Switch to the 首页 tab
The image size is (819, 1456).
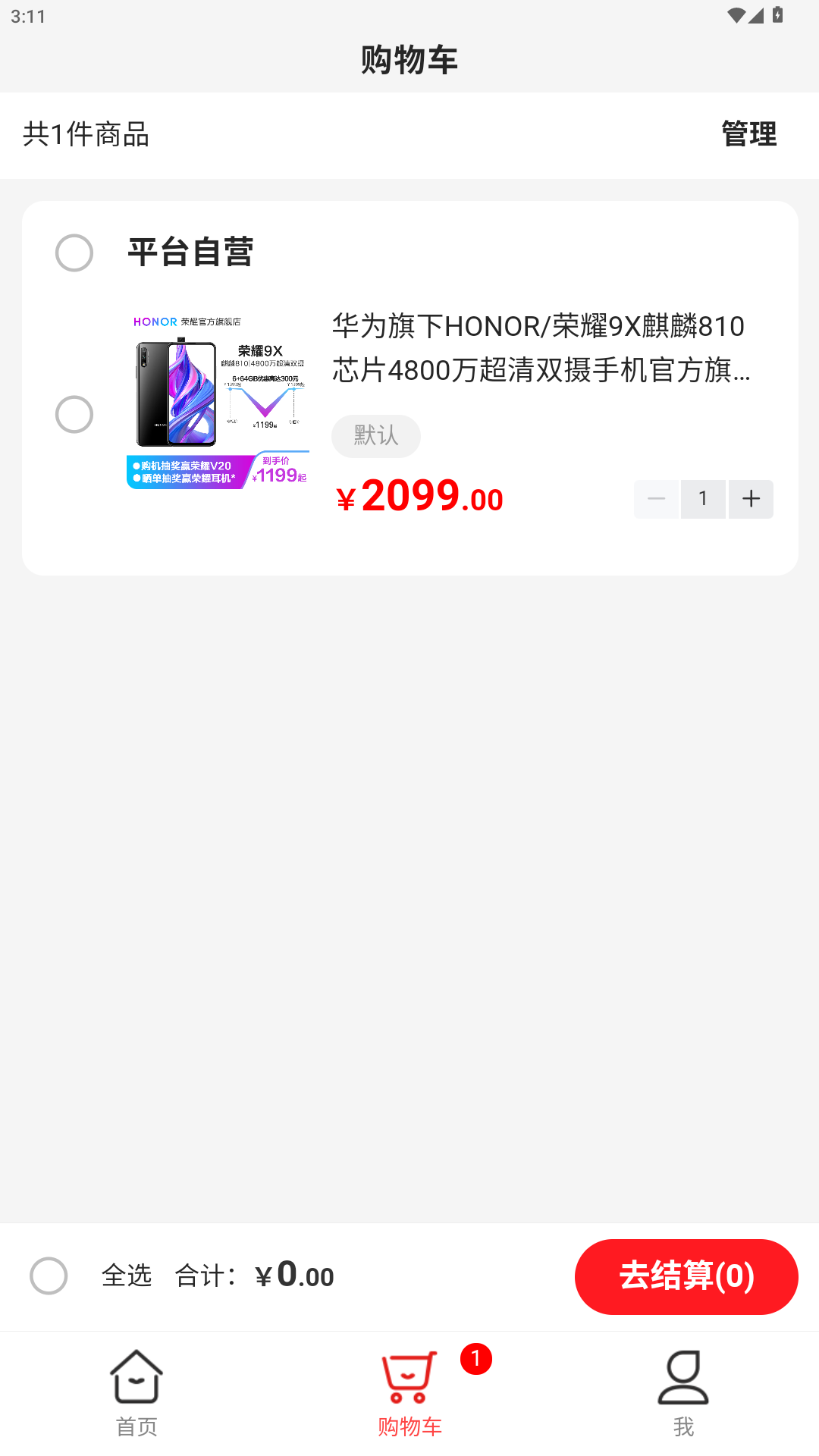136,1399
